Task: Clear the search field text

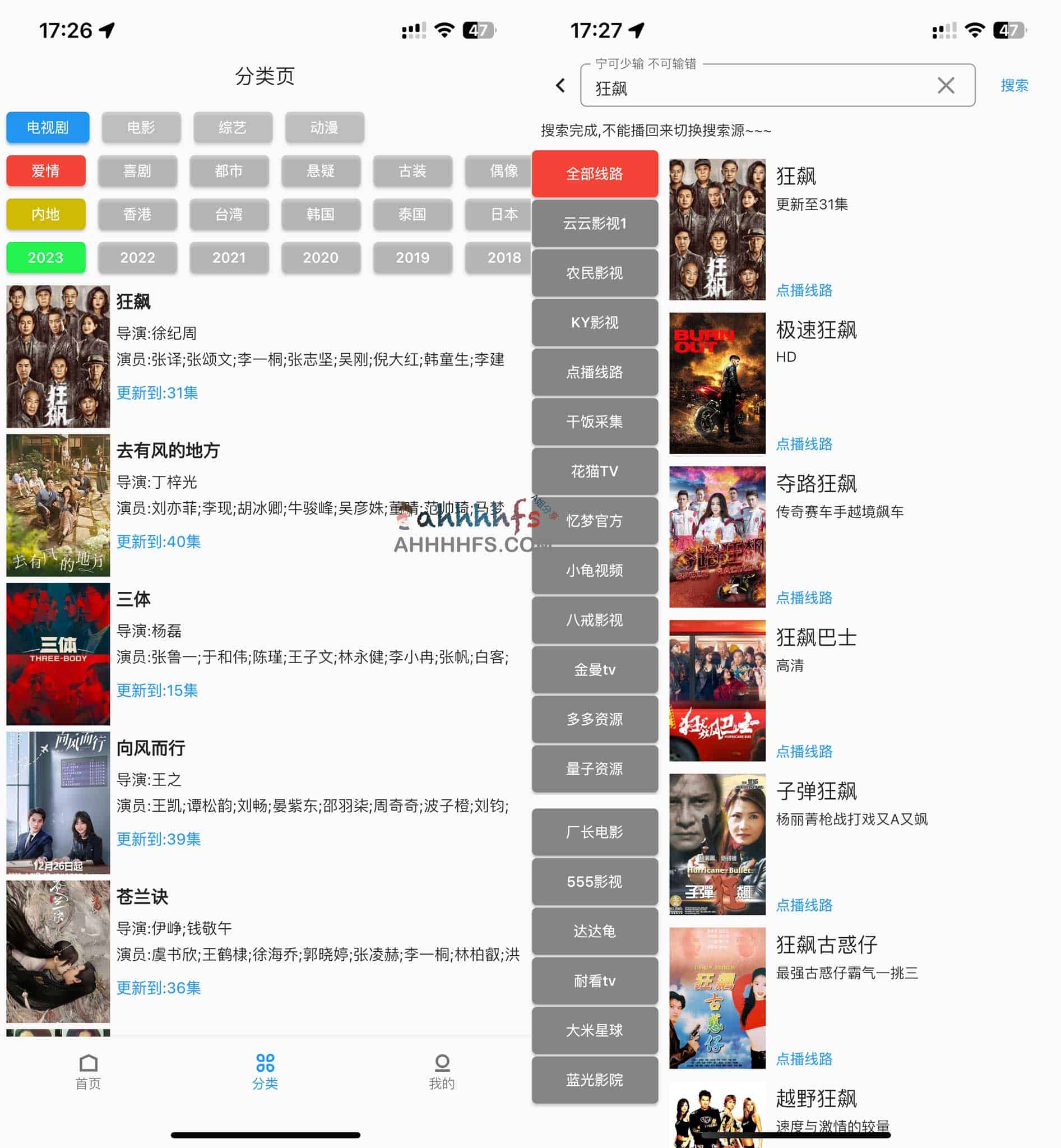Action: pos(946,86)
